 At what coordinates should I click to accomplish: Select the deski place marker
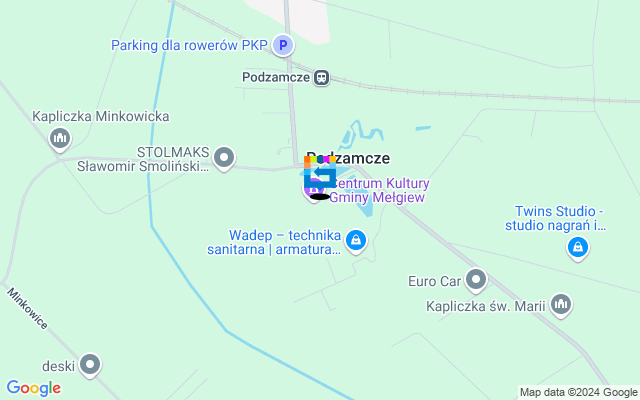pyautogui.click(x=91, y=364)
